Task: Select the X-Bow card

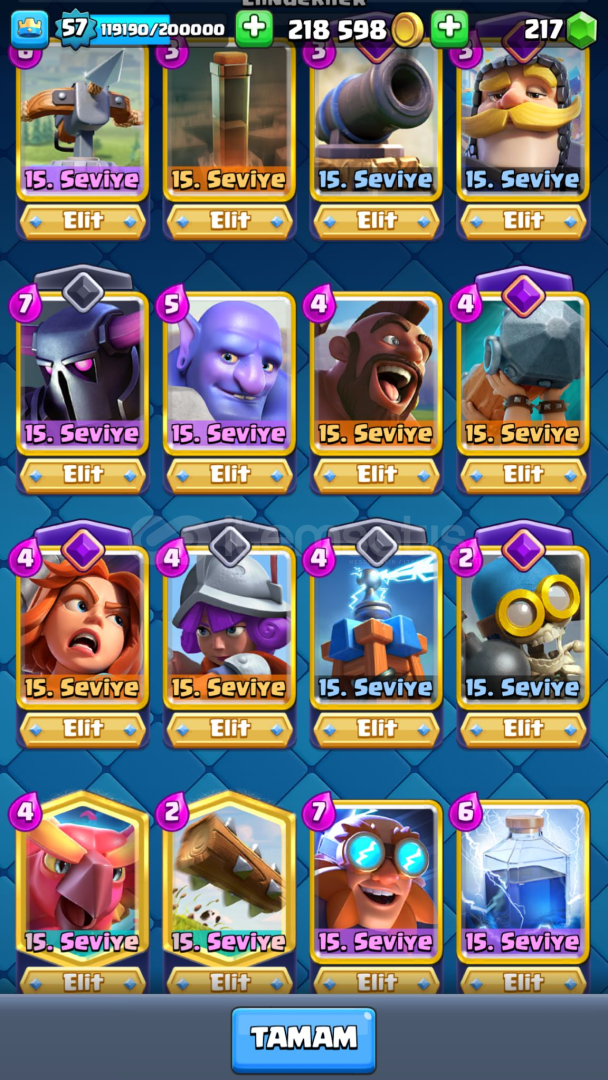Action: [83, 121]
